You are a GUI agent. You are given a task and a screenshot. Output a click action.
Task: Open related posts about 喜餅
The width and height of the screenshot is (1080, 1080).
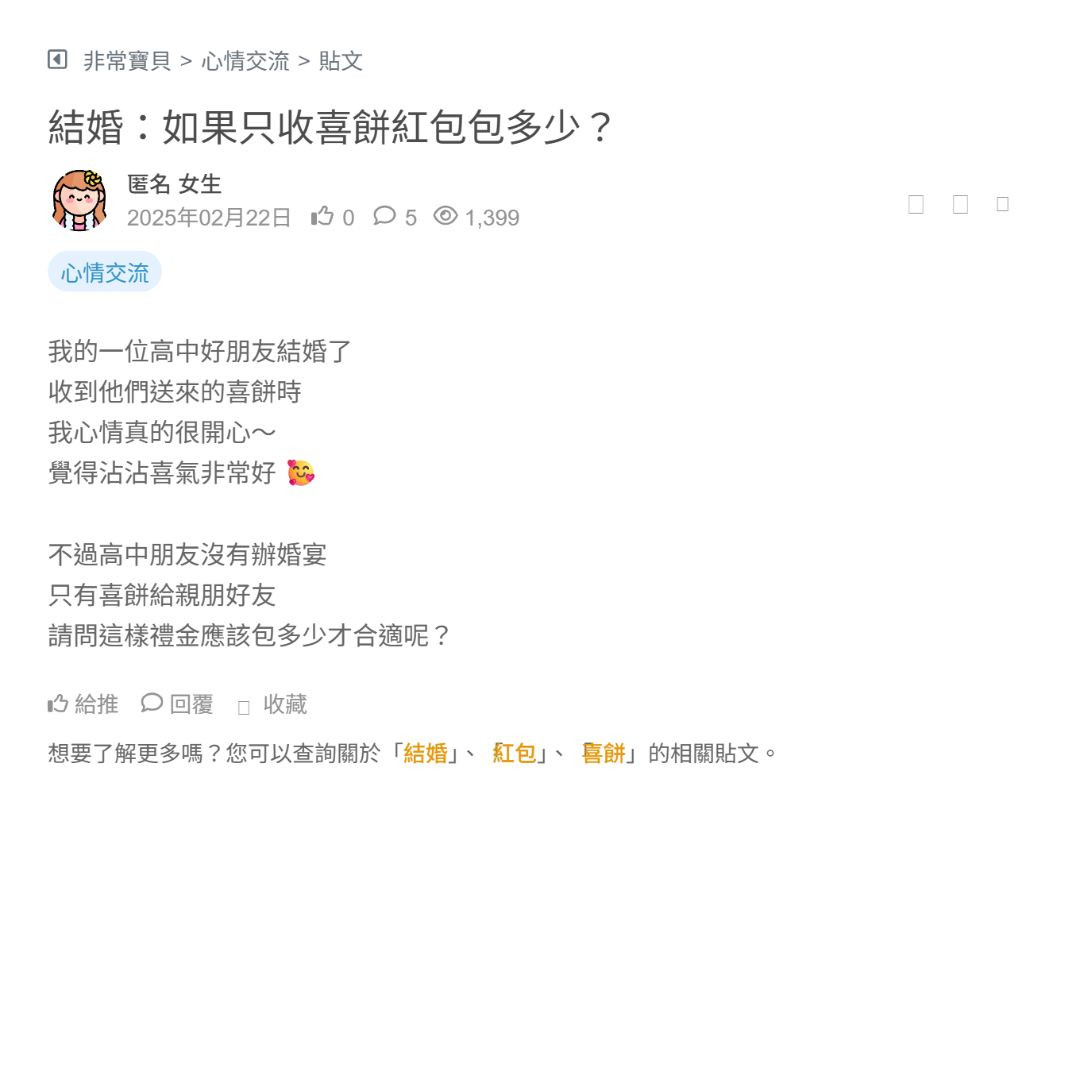pos(603,753)
